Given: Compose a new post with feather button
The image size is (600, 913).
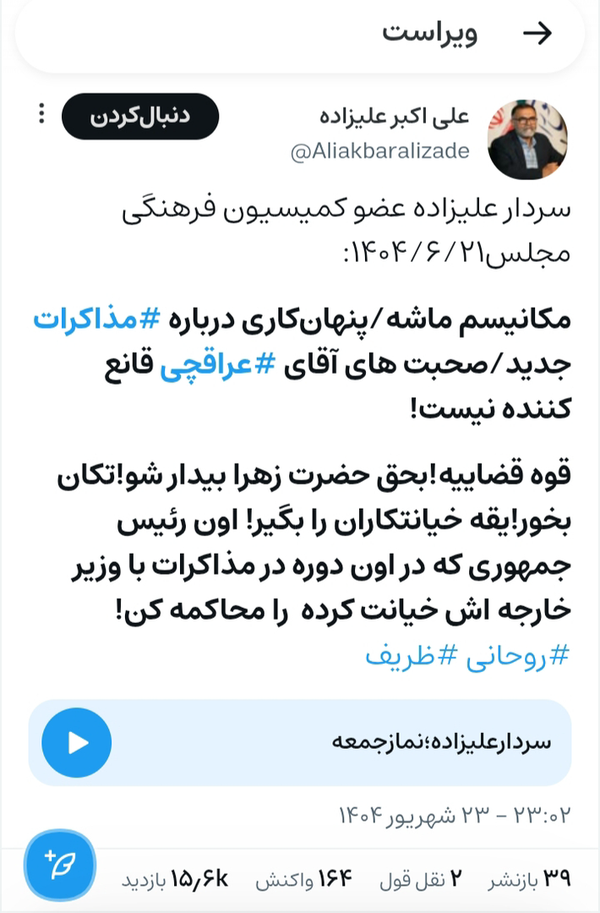Looking at the screenshot, I should coord(59,860).
